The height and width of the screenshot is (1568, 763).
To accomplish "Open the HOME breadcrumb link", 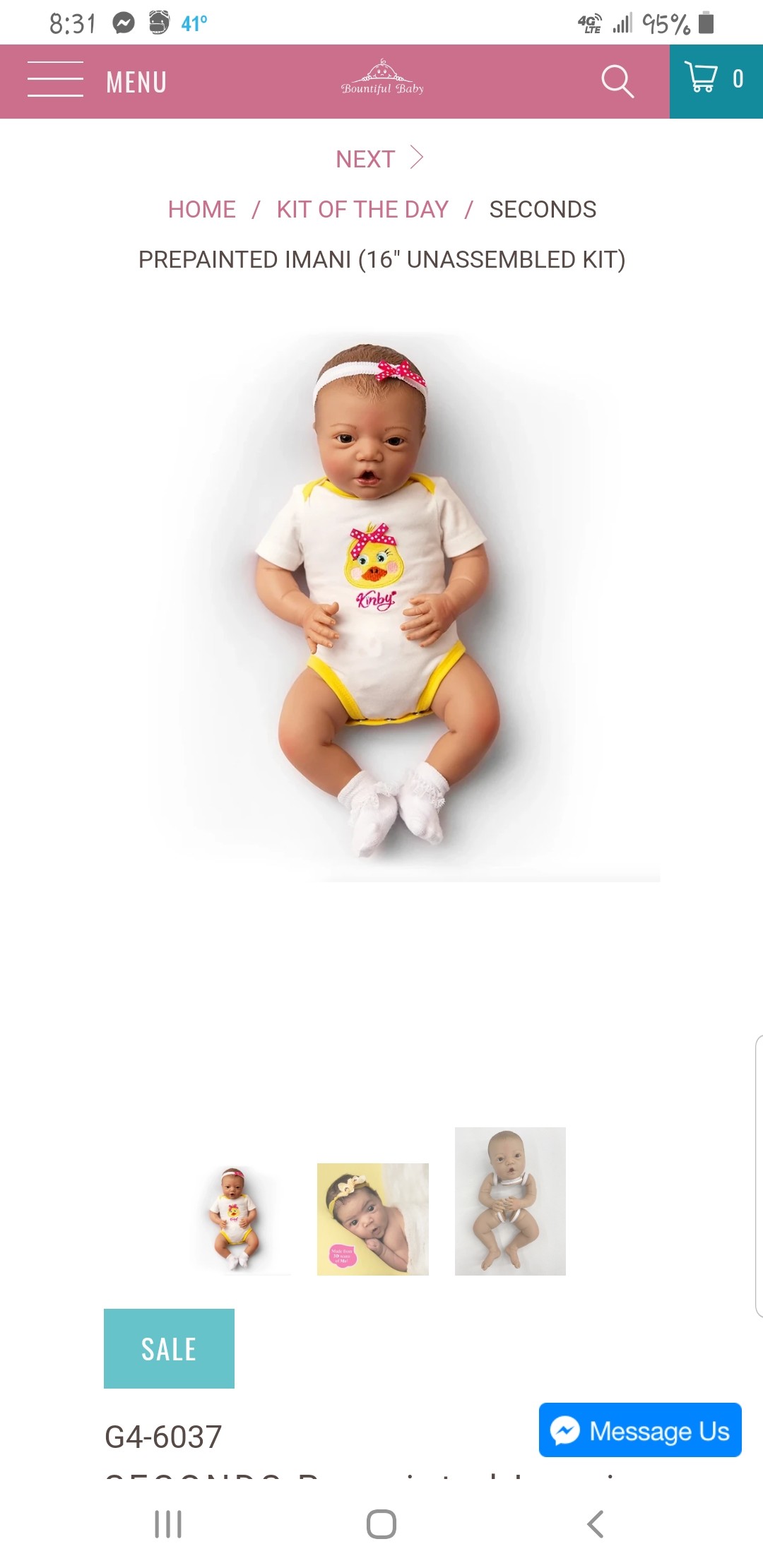I will pyautogui.click(x=201, y=210).
